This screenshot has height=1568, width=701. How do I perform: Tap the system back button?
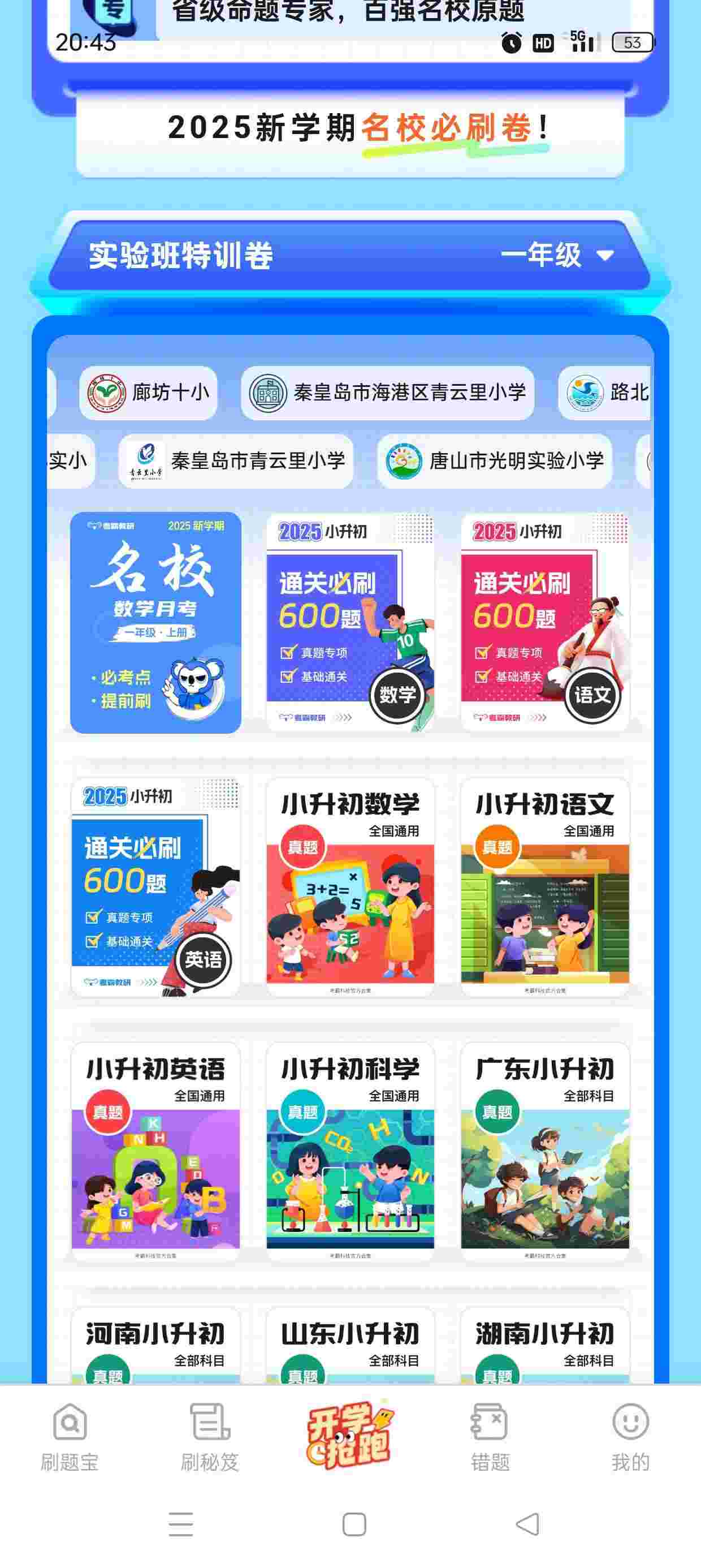(x=527, y=1524)
